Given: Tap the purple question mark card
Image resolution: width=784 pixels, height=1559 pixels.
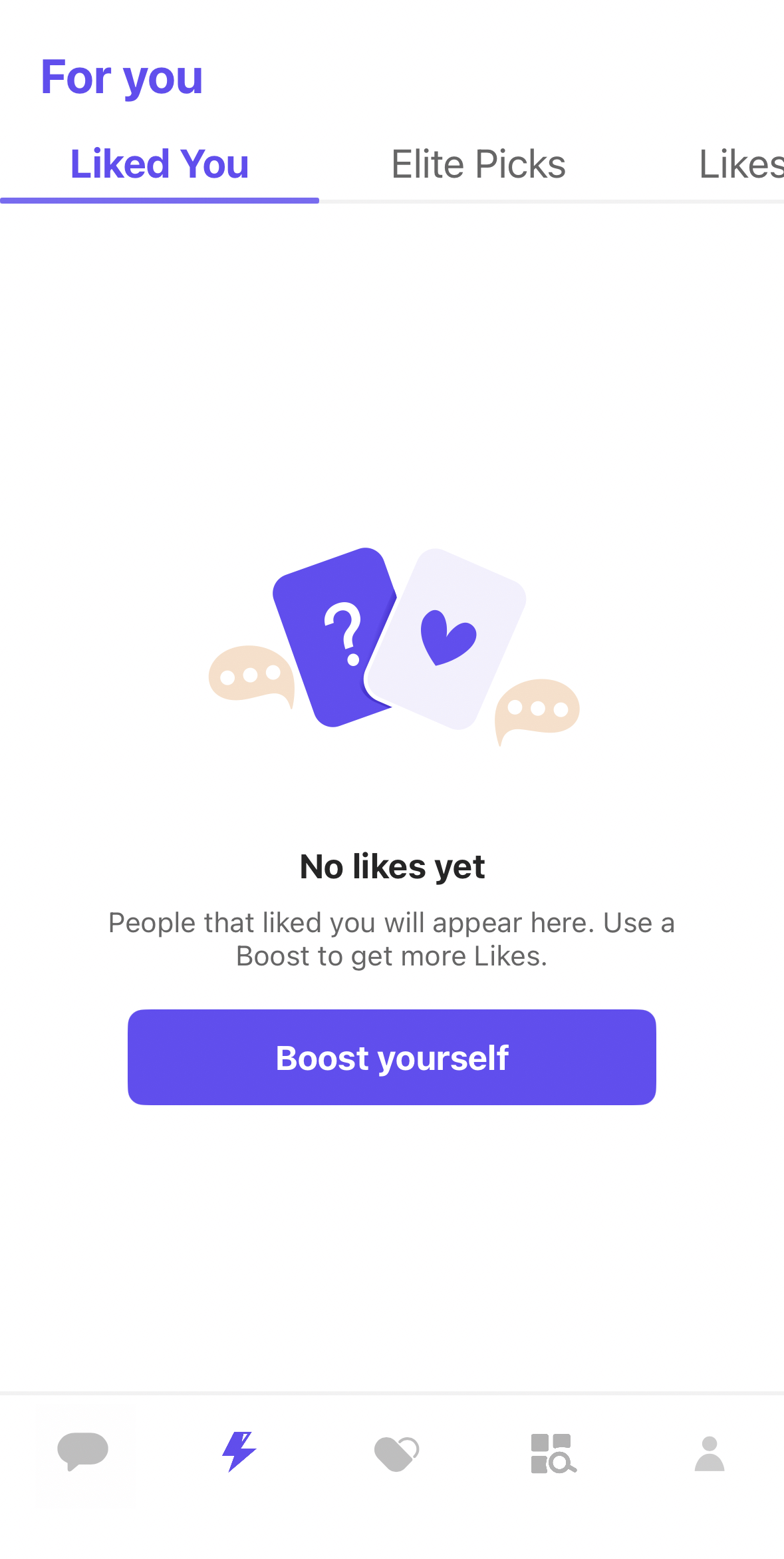Looking at the screenshot, I should [x=336, y=642].
